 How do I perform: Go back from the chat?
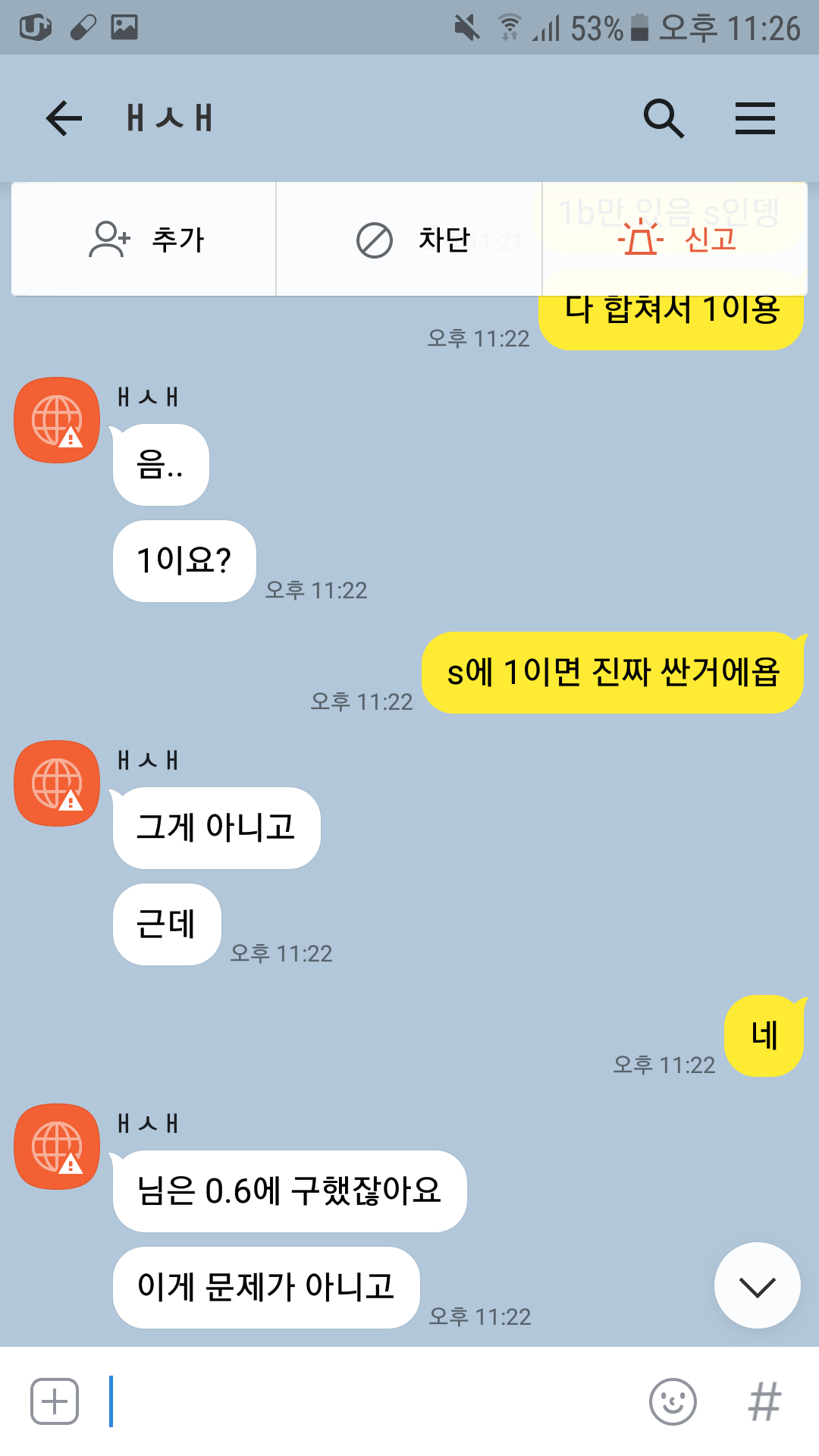coord(64,118)
